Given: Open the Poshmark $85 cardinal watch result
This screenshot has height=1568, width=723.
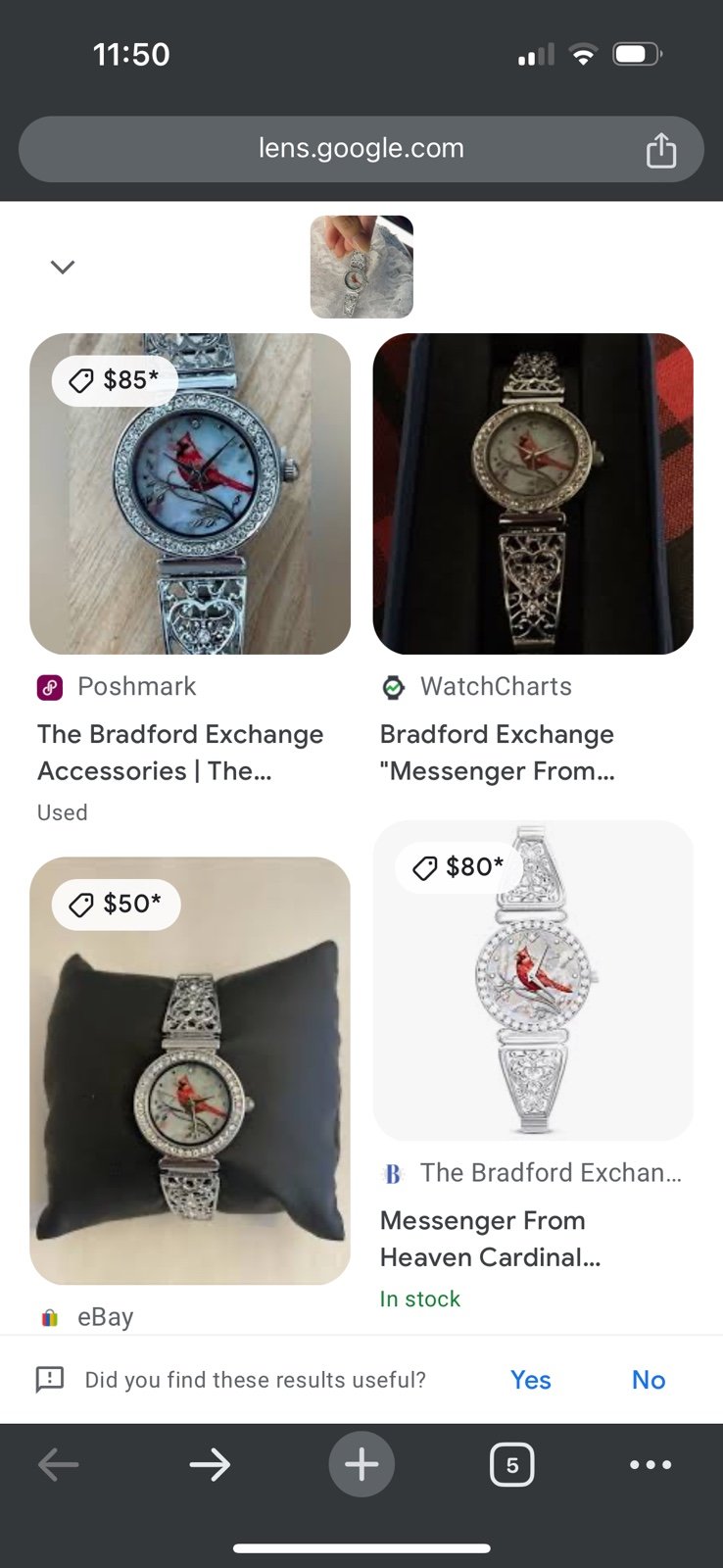Looking at the screenshot, I should (x=190, y=494).
